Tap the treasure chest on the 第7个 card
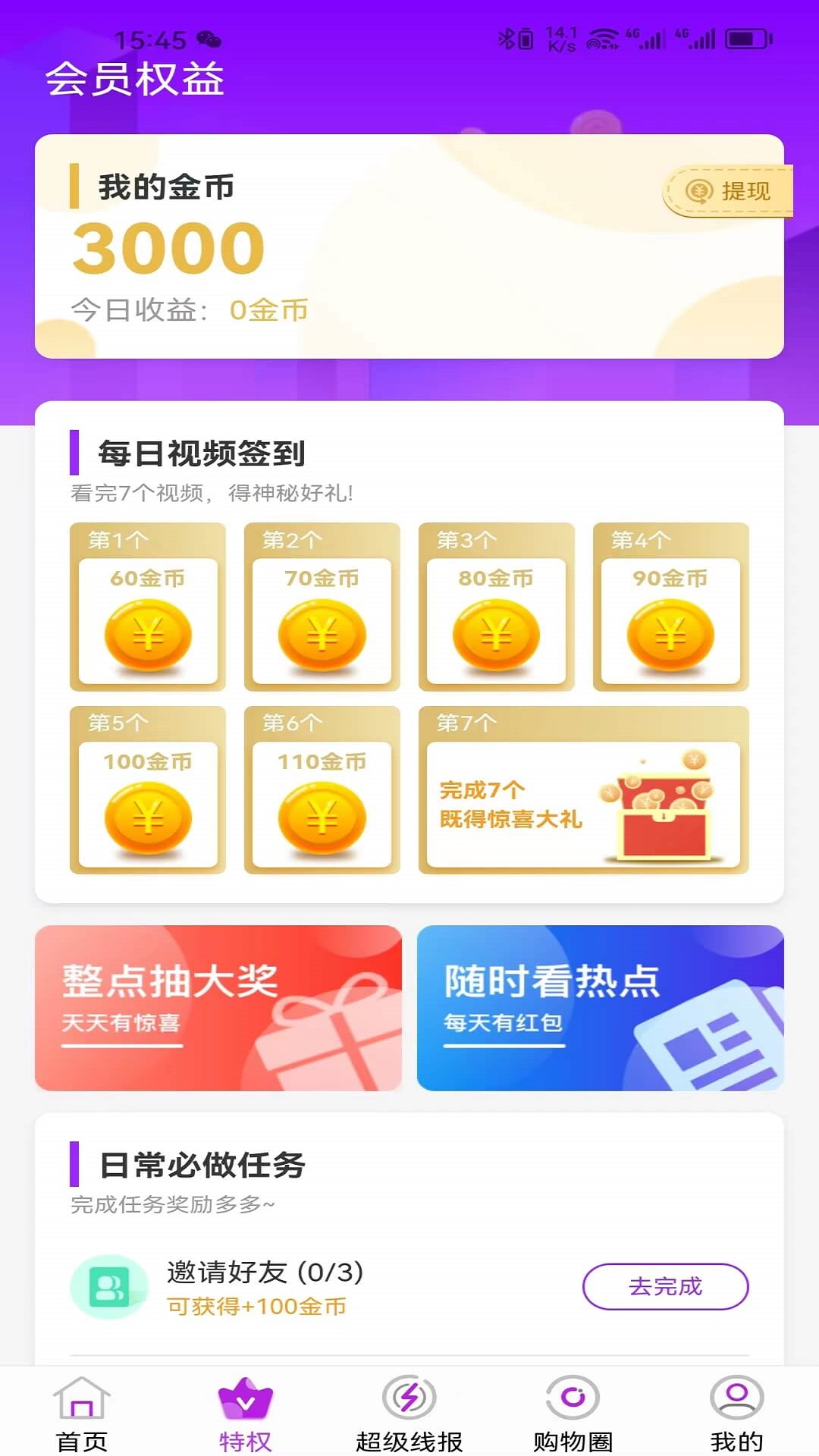The image size is (819, 1456). pyautogui.click(x=665, y=819)
